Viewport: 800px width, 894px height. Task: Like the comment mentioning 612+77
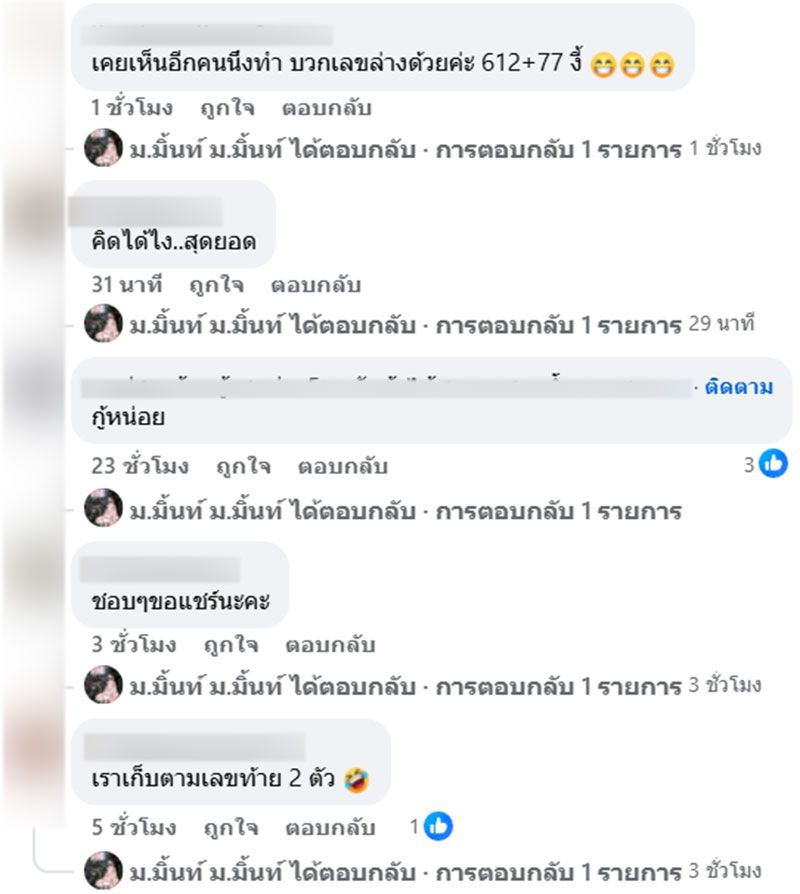pos(227,107)
